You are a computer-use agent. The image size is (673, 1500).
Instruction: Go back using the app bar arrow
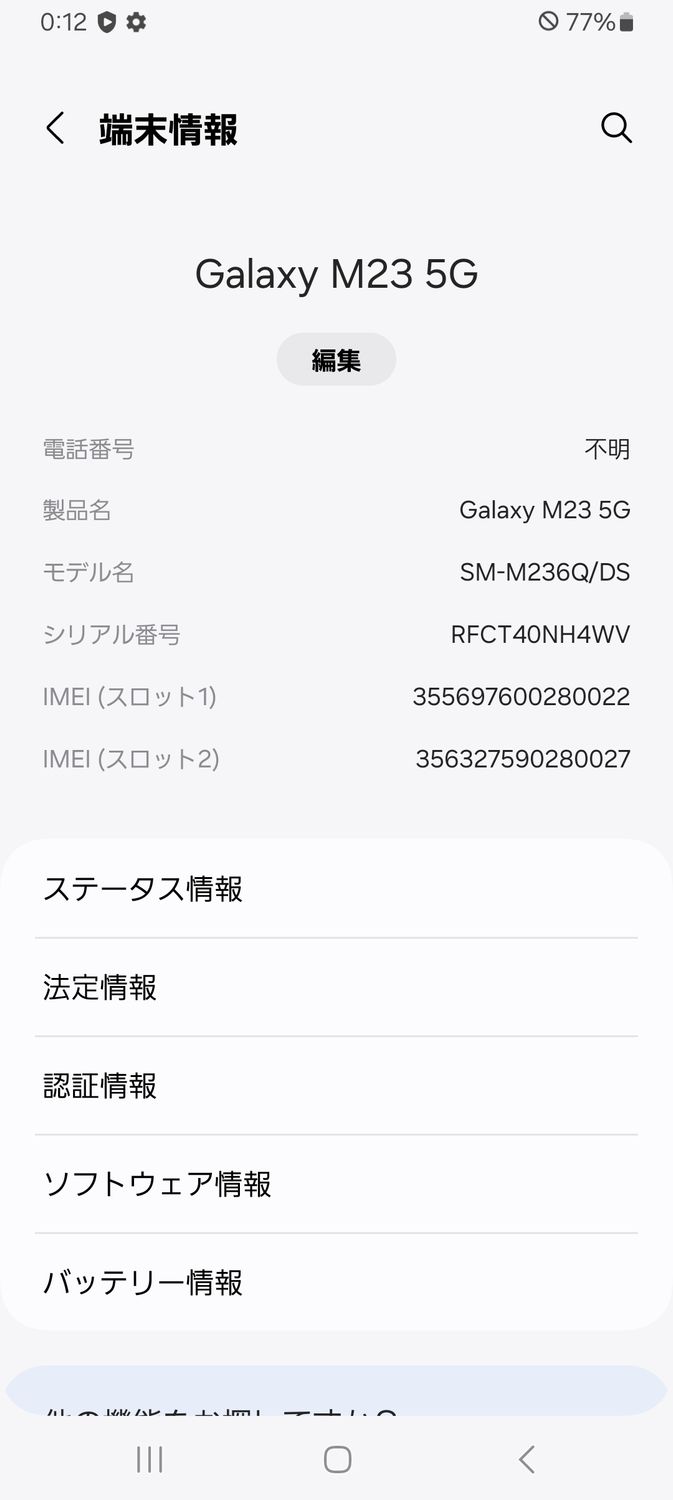55,129
